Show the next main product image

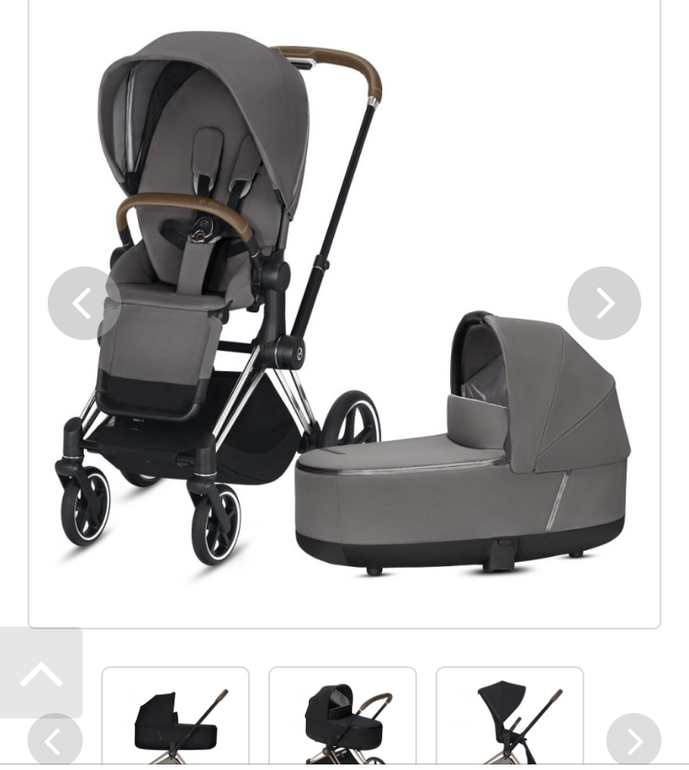pos(604,303)
